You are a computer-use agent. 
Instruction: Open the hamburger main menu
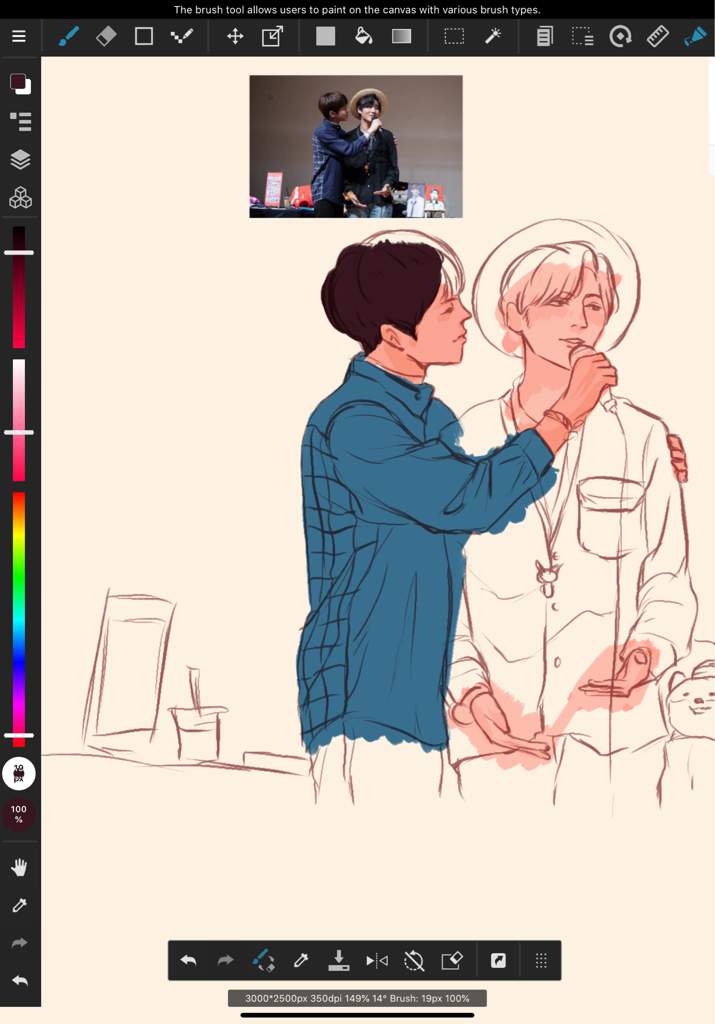pyautogui.click(x=19, y=36)
